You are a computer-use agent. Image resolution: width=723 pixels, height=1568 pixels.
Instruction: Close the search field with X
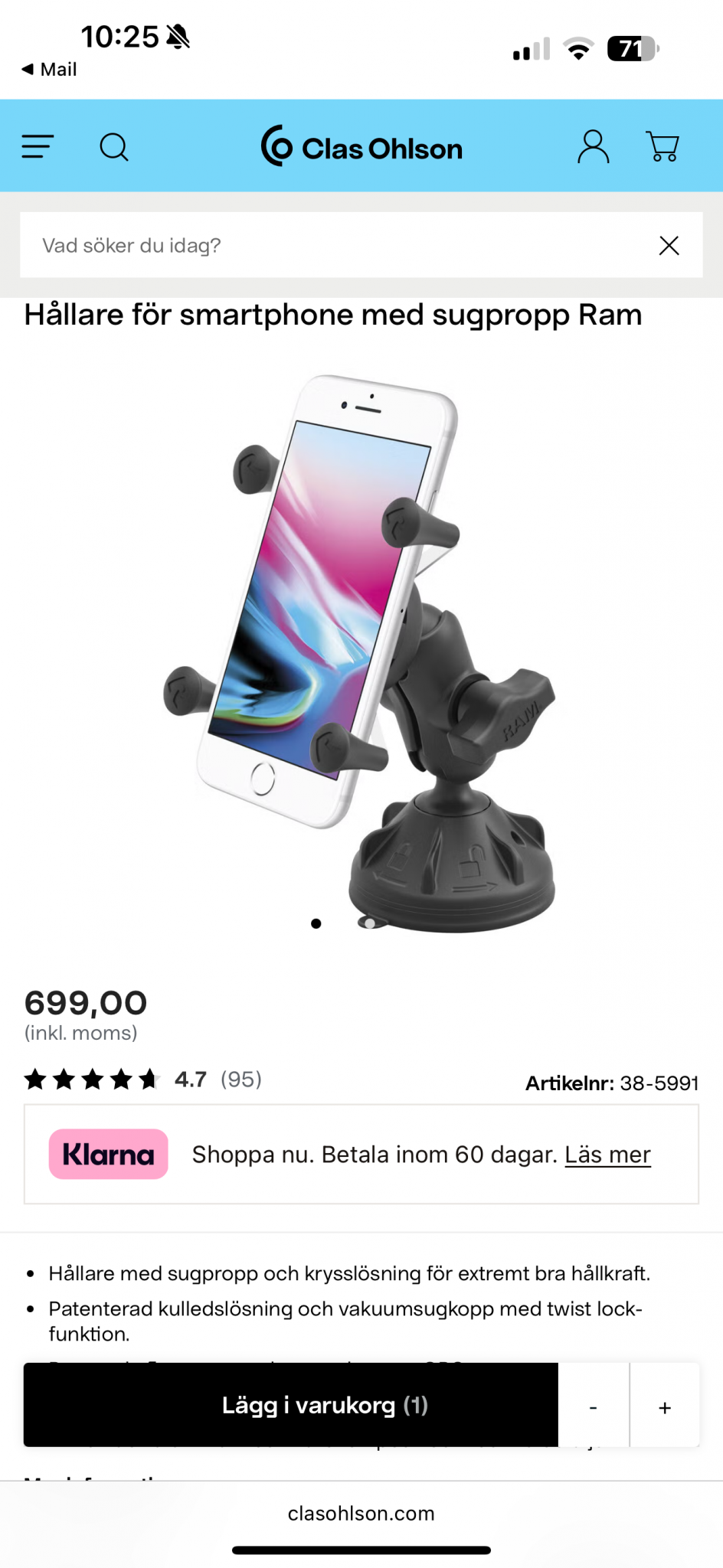(669, 246)
